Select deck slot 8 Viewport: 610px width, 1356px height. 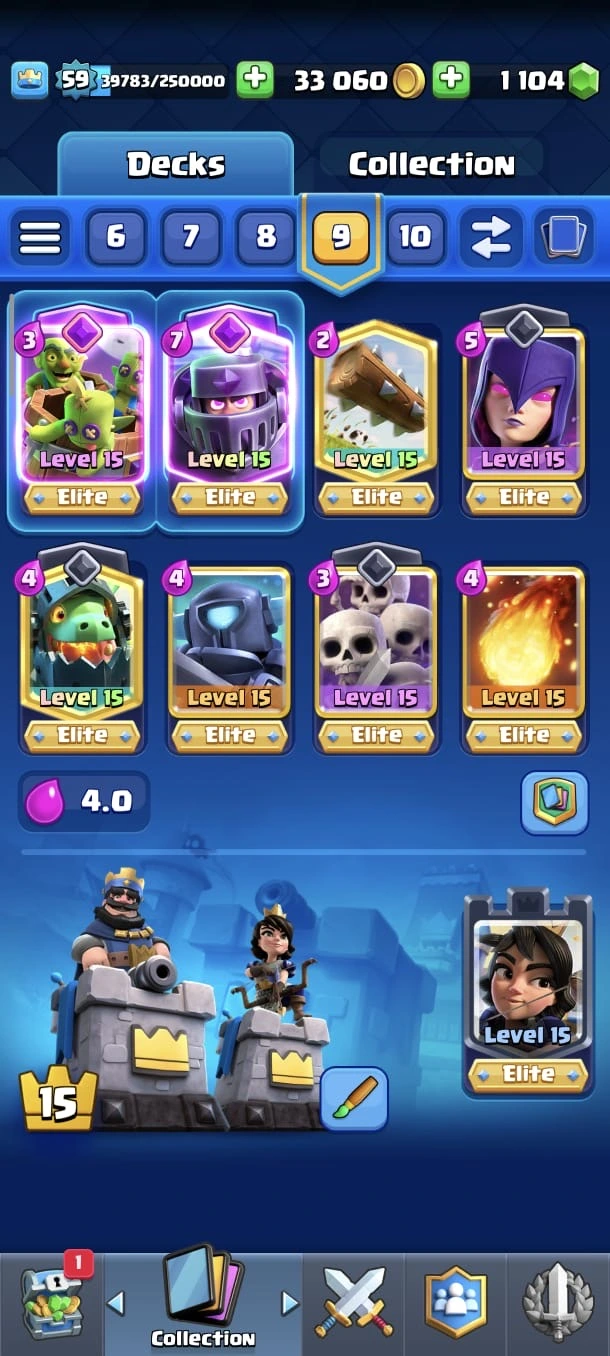click(x=266, y=237)
